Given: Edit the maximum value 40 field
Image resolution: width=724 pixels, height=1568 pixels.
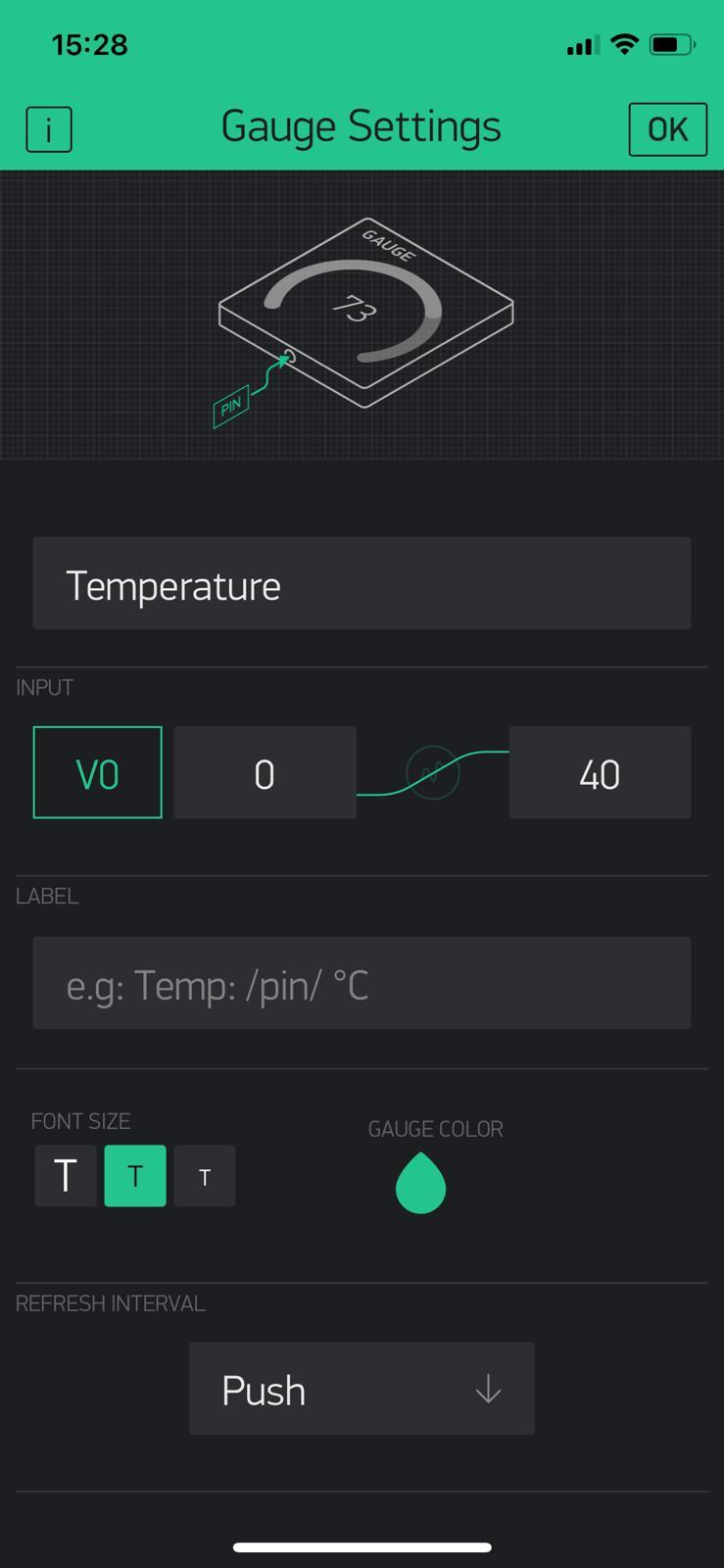Looking at the screenshot, I should (x=599, y=773).
